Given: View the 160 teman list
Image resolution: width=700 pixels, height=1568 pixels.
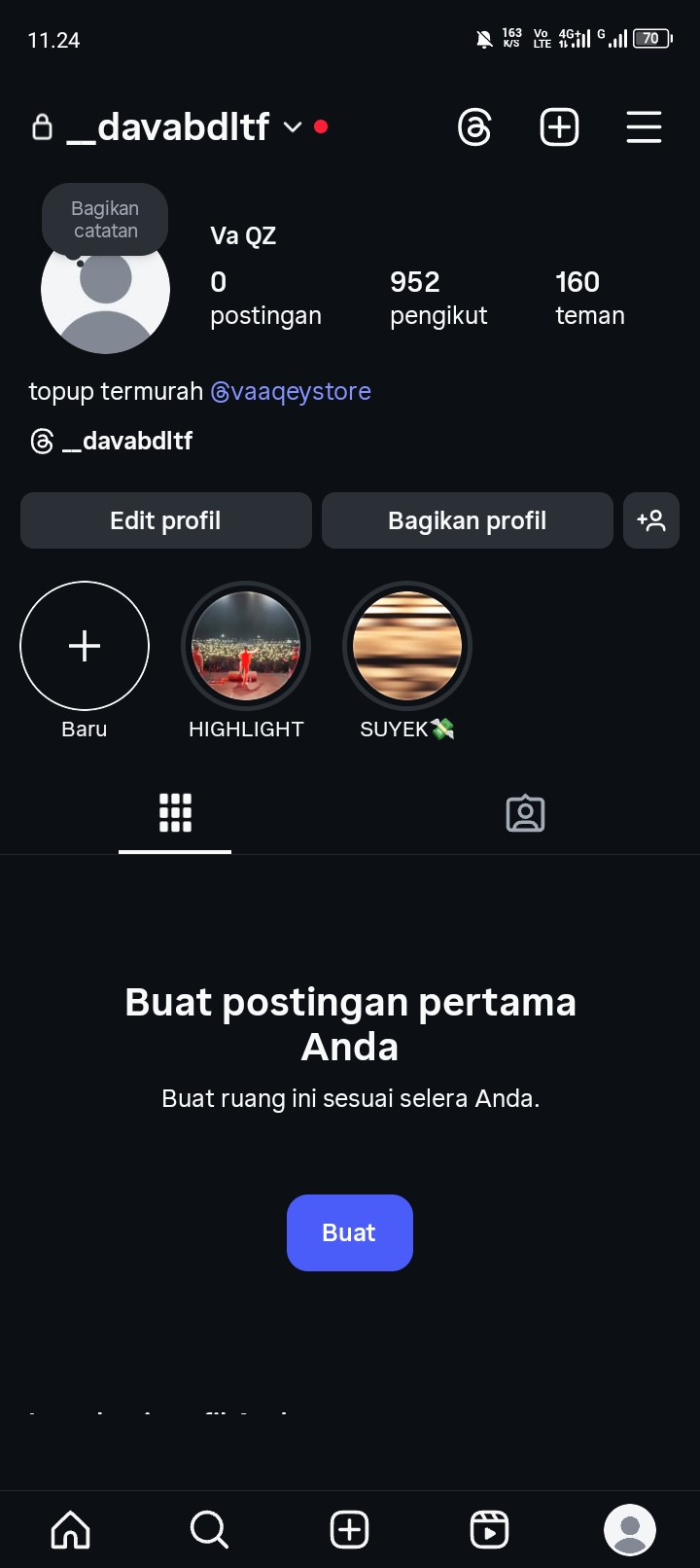Looking at the screenshot, I should tap(589, 298).
